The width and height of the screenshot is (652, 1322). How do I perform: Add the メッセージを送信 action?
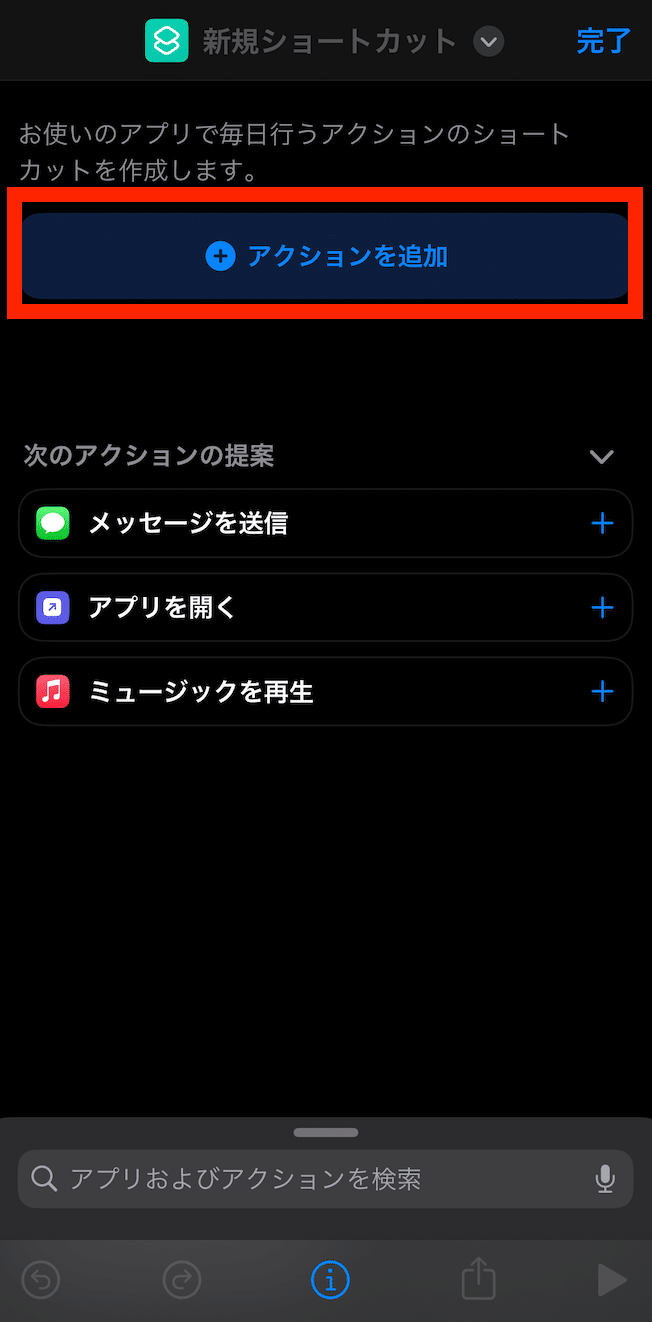tap(602, 523)
